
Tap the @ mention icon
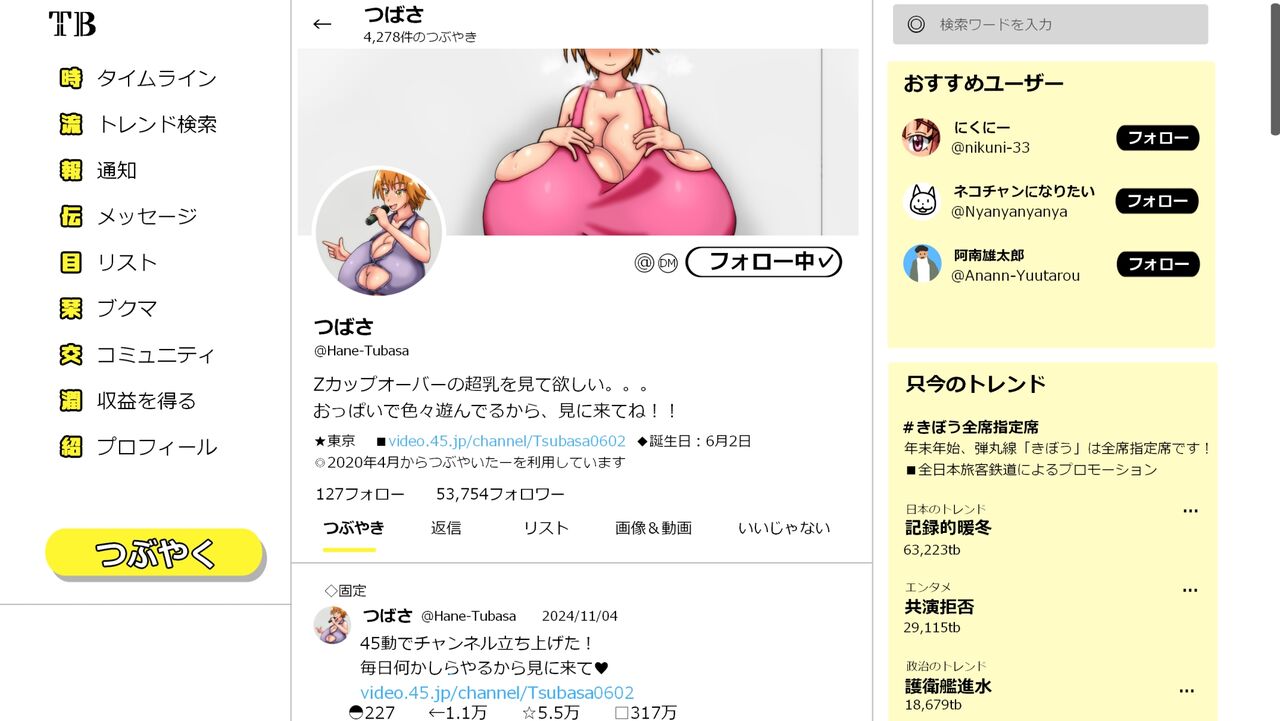coord(644,263)
